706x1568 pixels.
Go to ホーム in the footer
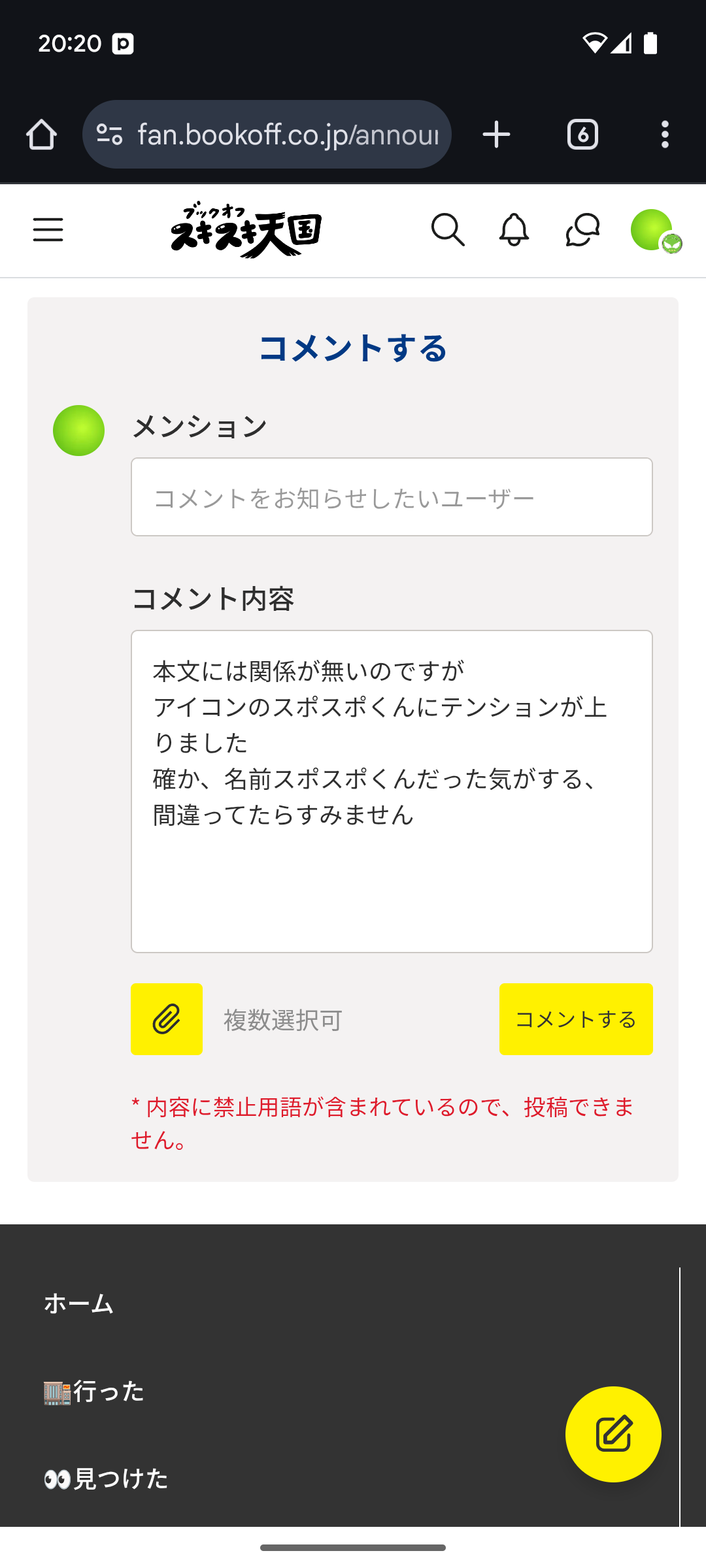click(78, 1304)
